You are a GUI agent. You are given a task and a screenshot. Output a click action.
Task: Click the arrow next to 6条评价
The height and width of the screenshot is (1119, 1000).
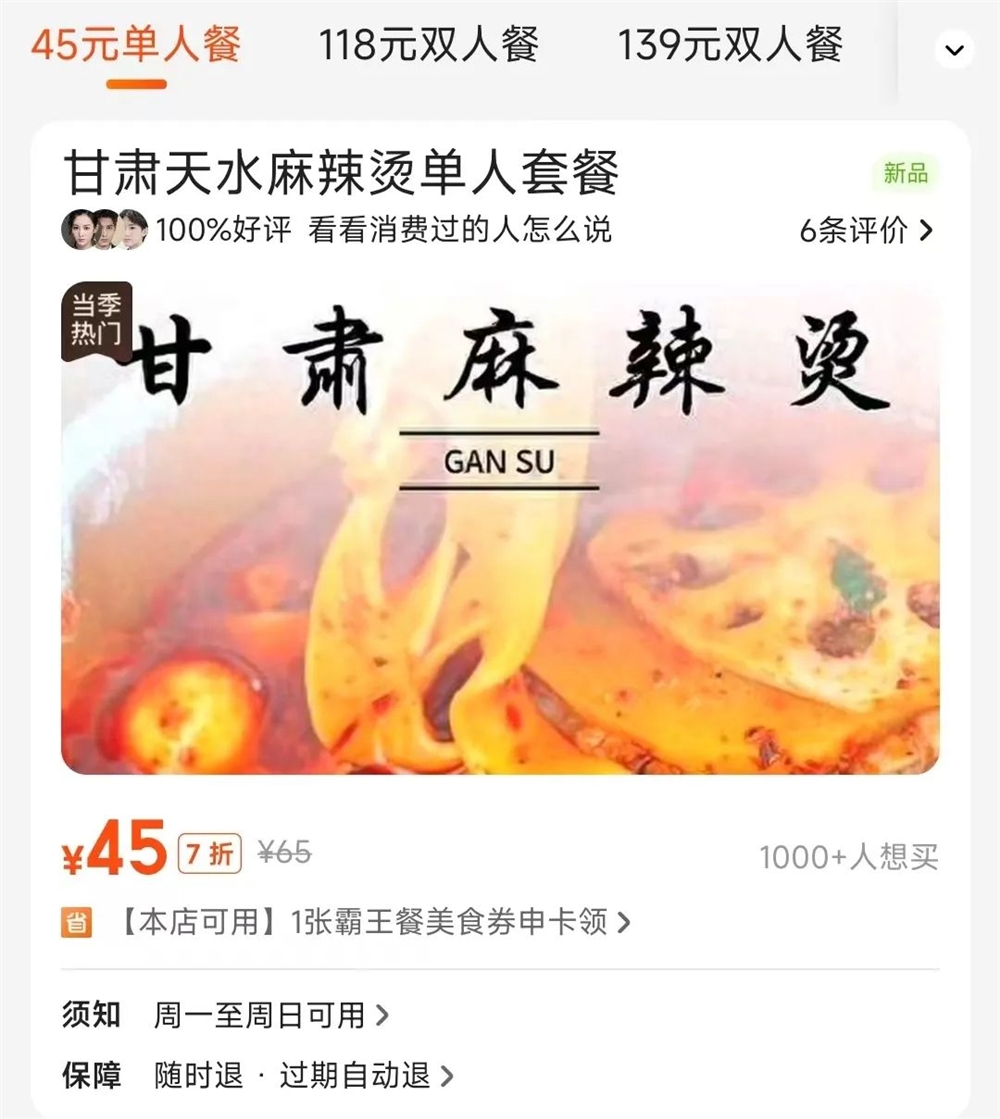[927, 230]
